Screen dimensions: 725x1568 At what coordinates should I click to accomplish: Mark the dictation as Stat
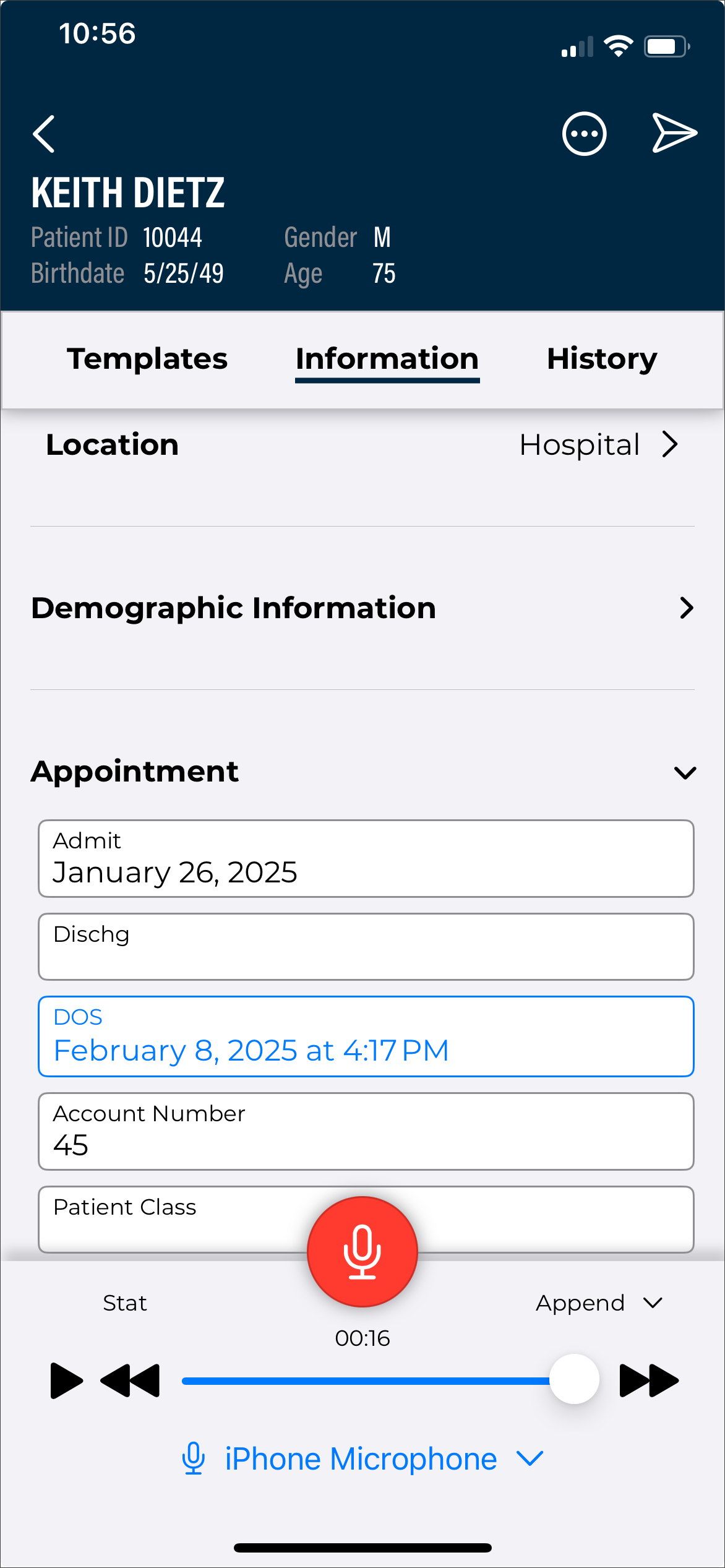(125, 1303)
